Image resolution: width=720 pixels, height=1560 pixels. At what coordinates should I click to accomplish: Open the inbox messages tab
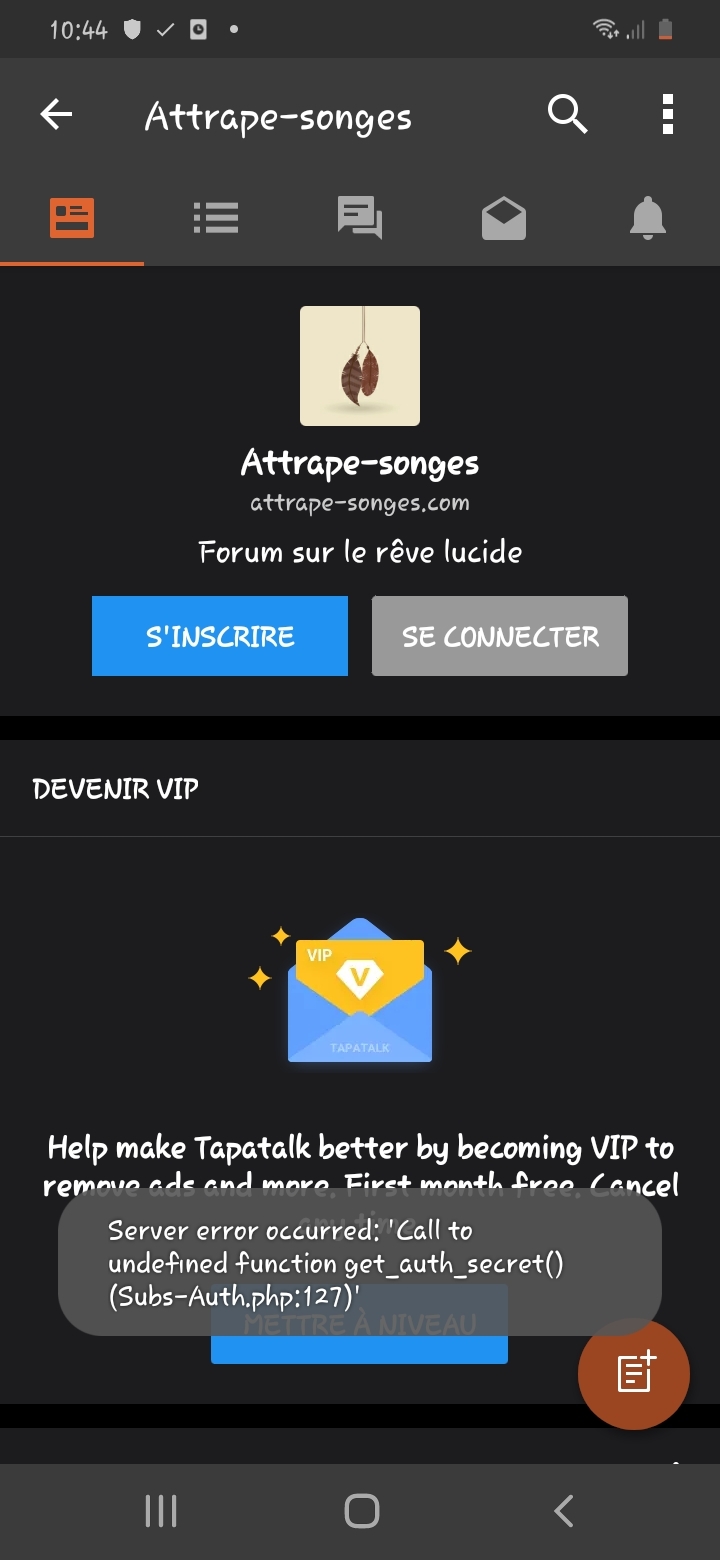click(504, 218)
